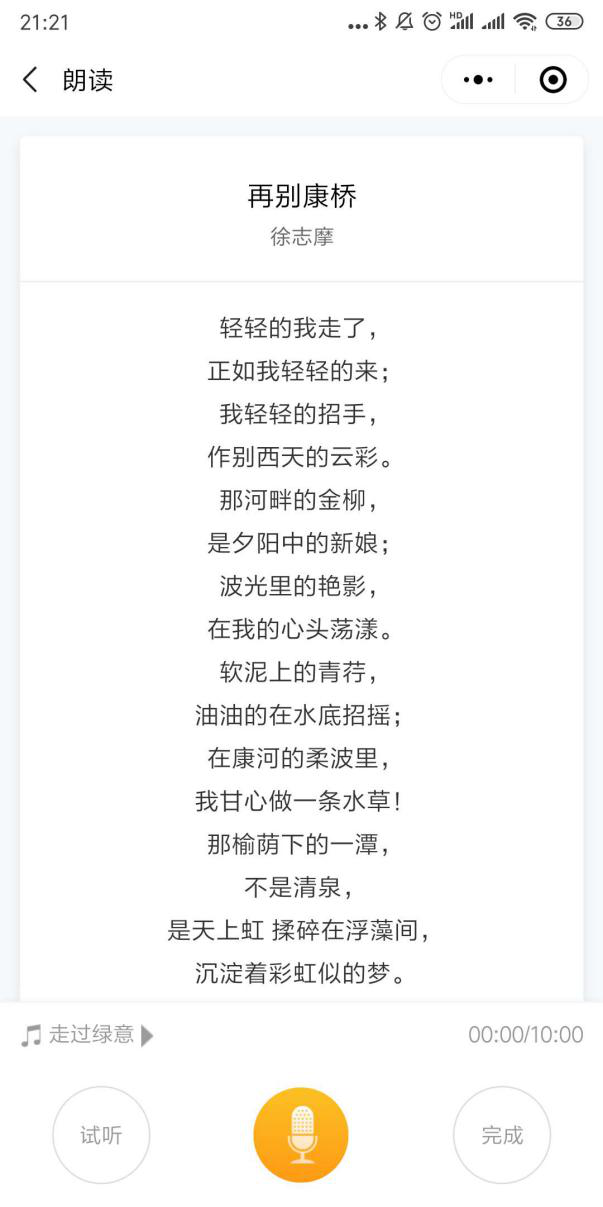Image resolution: width=603 pixels, height=1207 pixels.
Task: Choose background music 走过绿意
Action: 88,1035
